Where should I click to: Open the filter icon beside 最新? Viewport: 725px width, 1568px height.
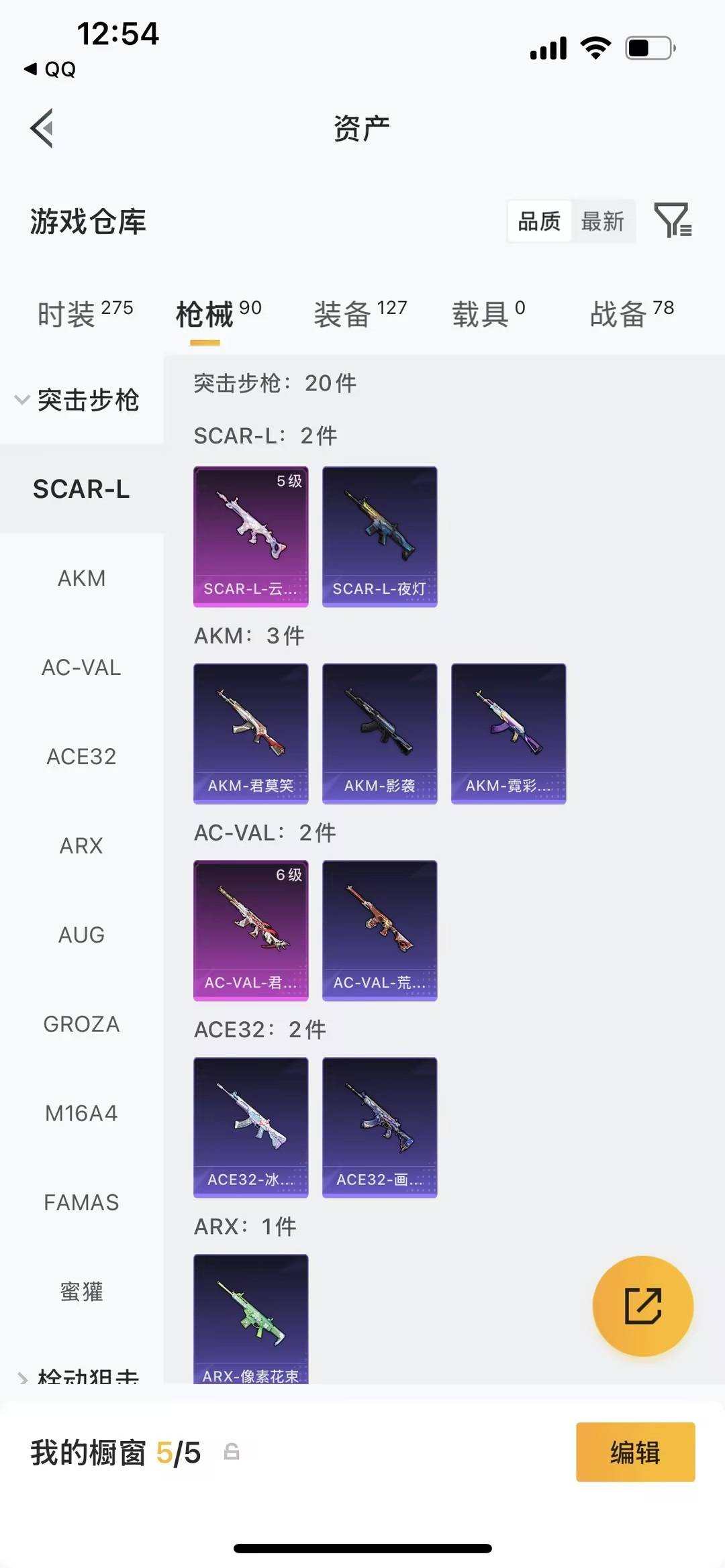tap(673, 221)
